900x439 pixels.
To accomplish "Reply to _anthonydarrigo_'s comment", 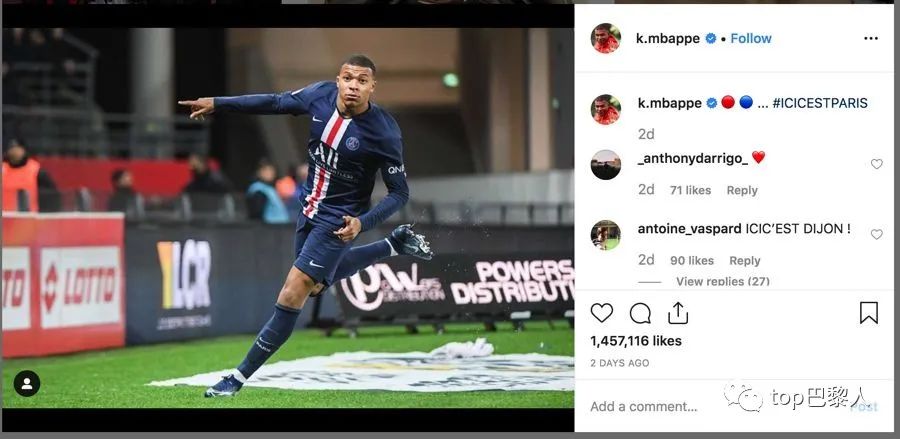I will tap(742, 190).
